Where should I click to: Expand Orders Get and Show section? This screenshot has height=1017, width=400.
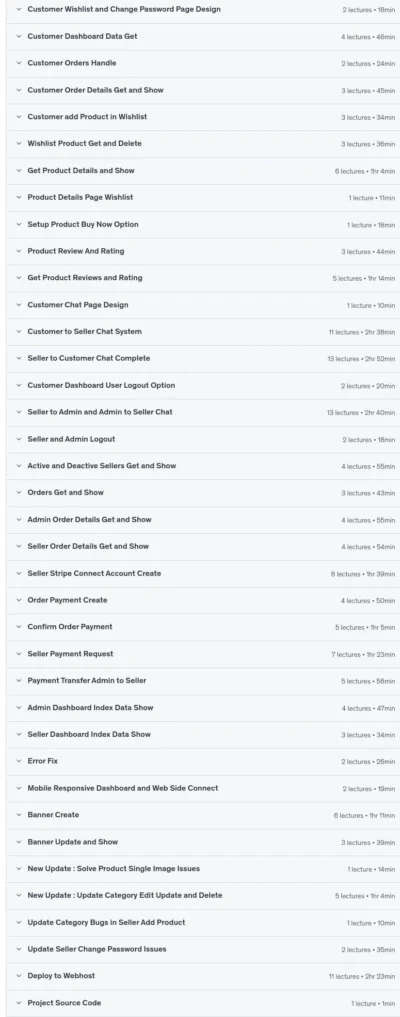click(x=203, y=493)
